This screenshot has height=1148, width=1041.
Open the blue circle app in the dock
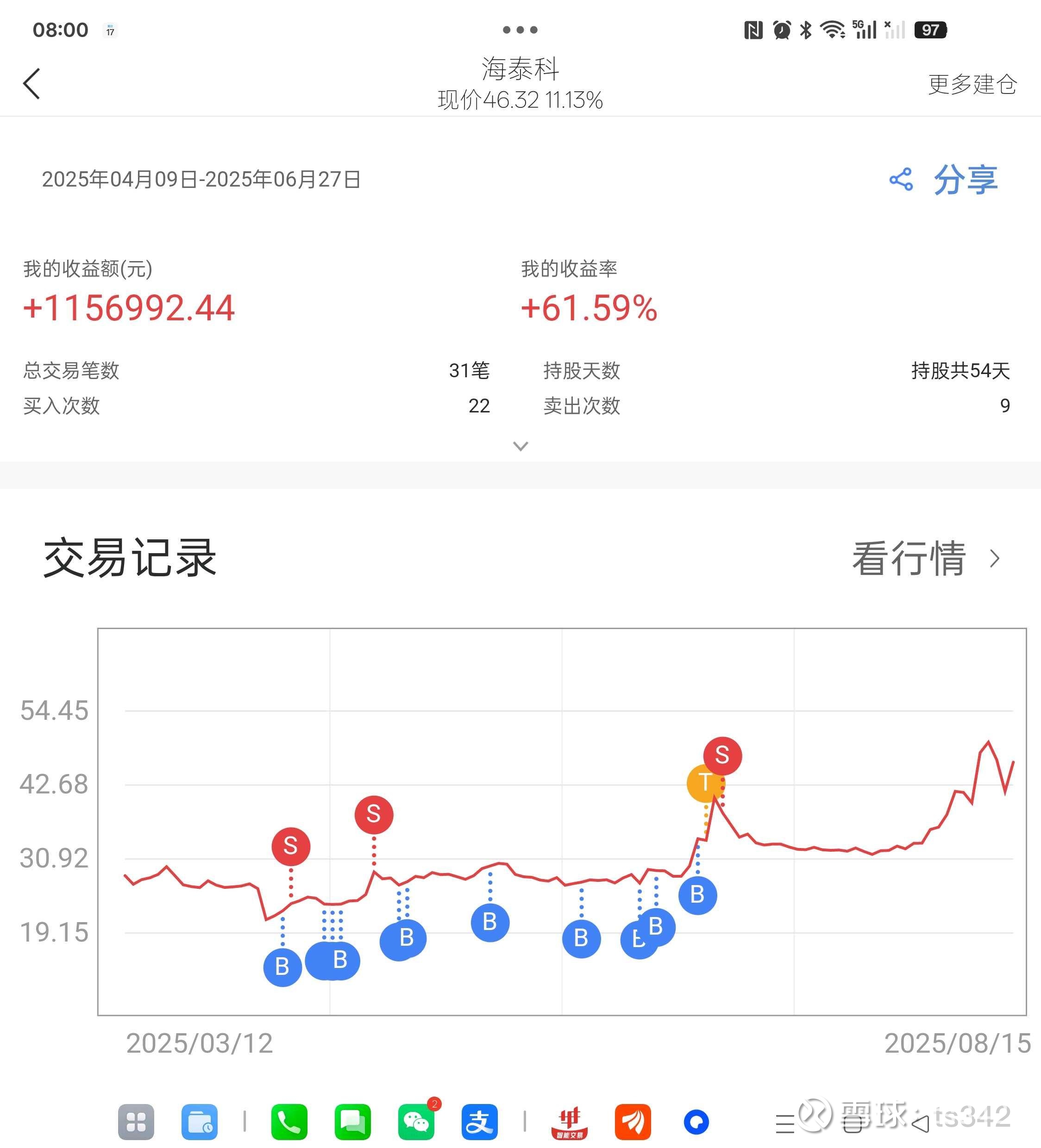click(696, 1122)
